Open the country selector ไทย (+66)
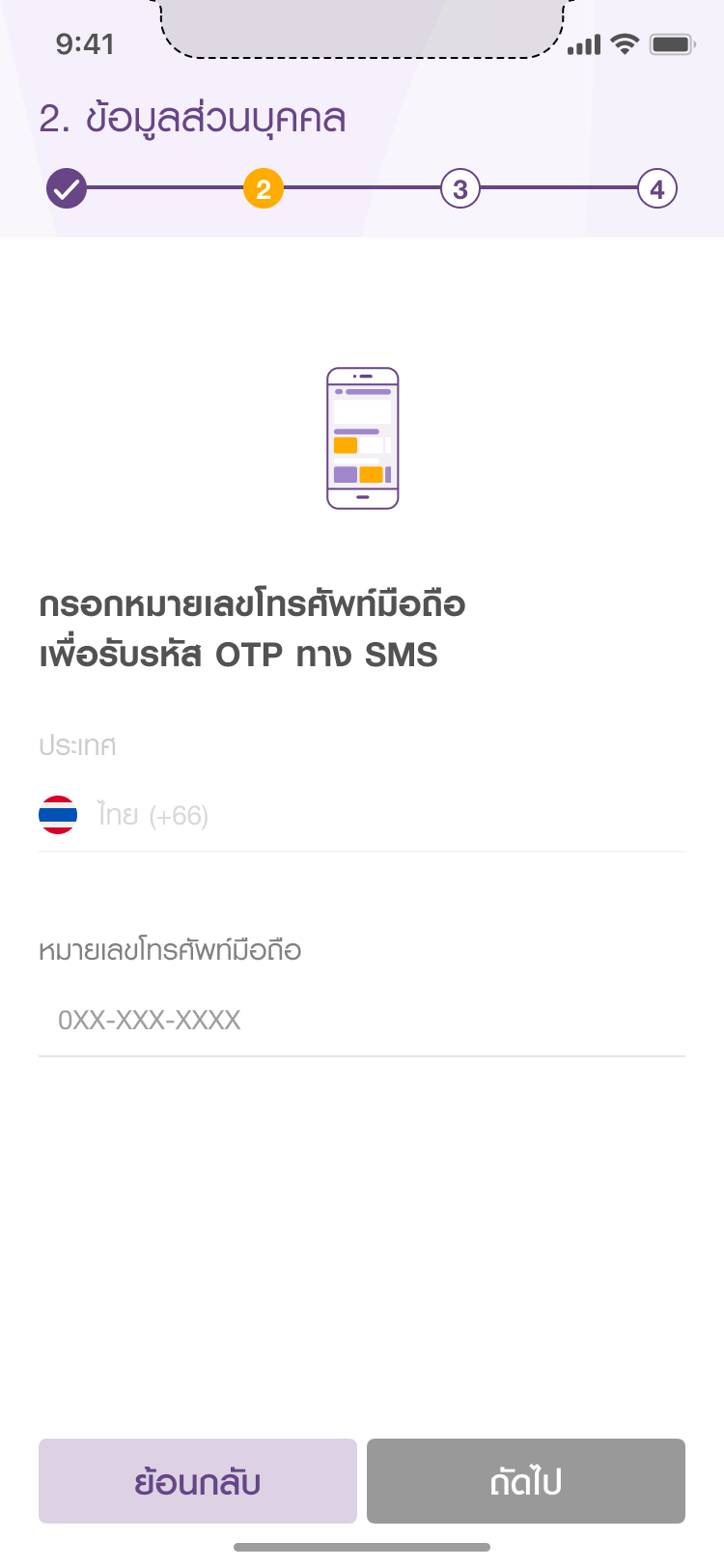The height and width of the screenshot is (1568, 724). 361,816
